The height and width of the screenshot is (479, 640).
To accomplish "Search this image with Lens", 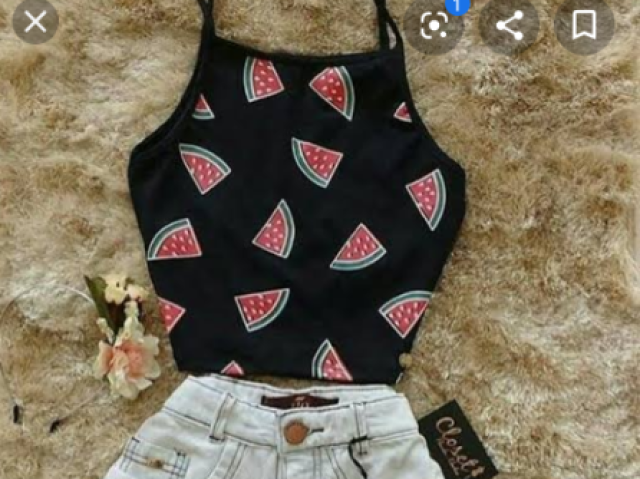I will [x=434, y=26].
